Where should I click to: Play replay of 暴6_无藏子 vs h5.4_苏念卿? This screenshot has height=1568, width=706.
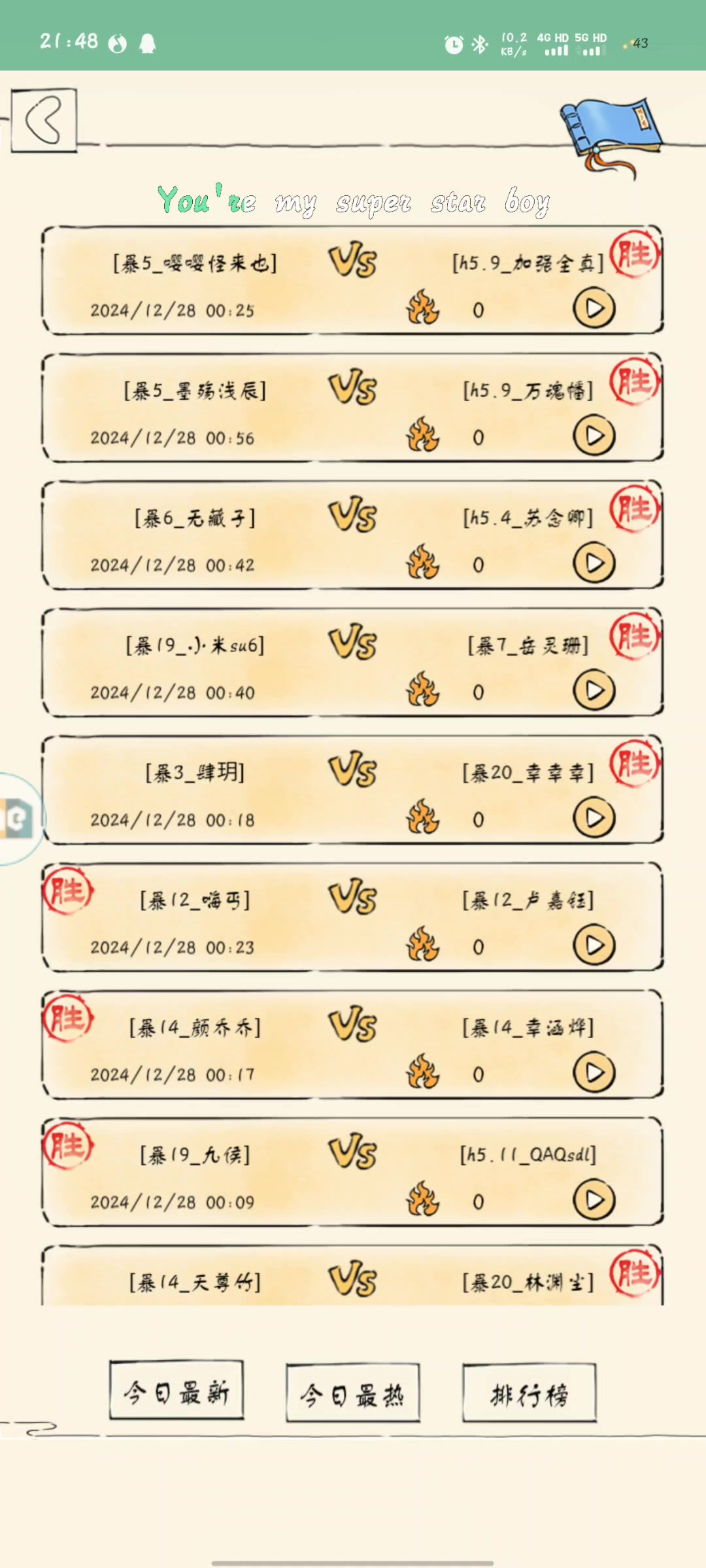594,563
